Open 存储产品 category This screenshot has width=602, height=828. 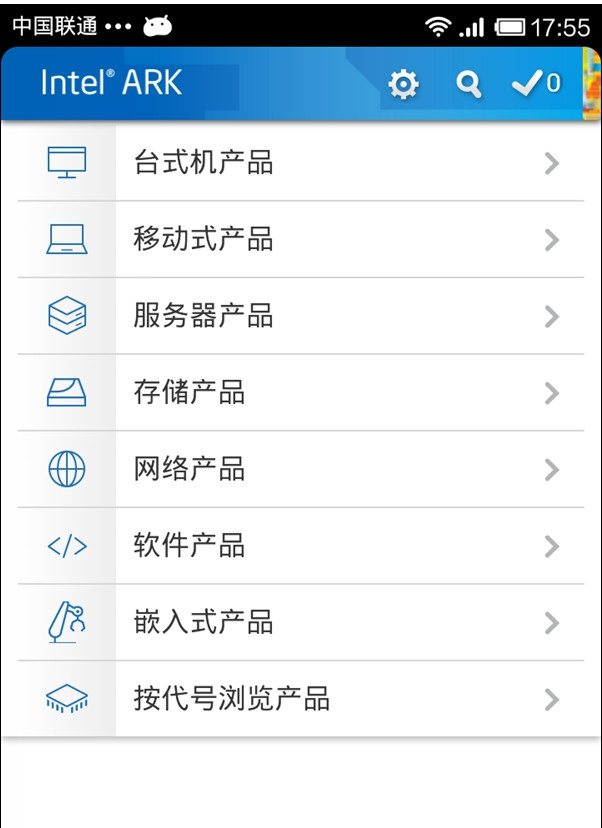coord(301,393)
